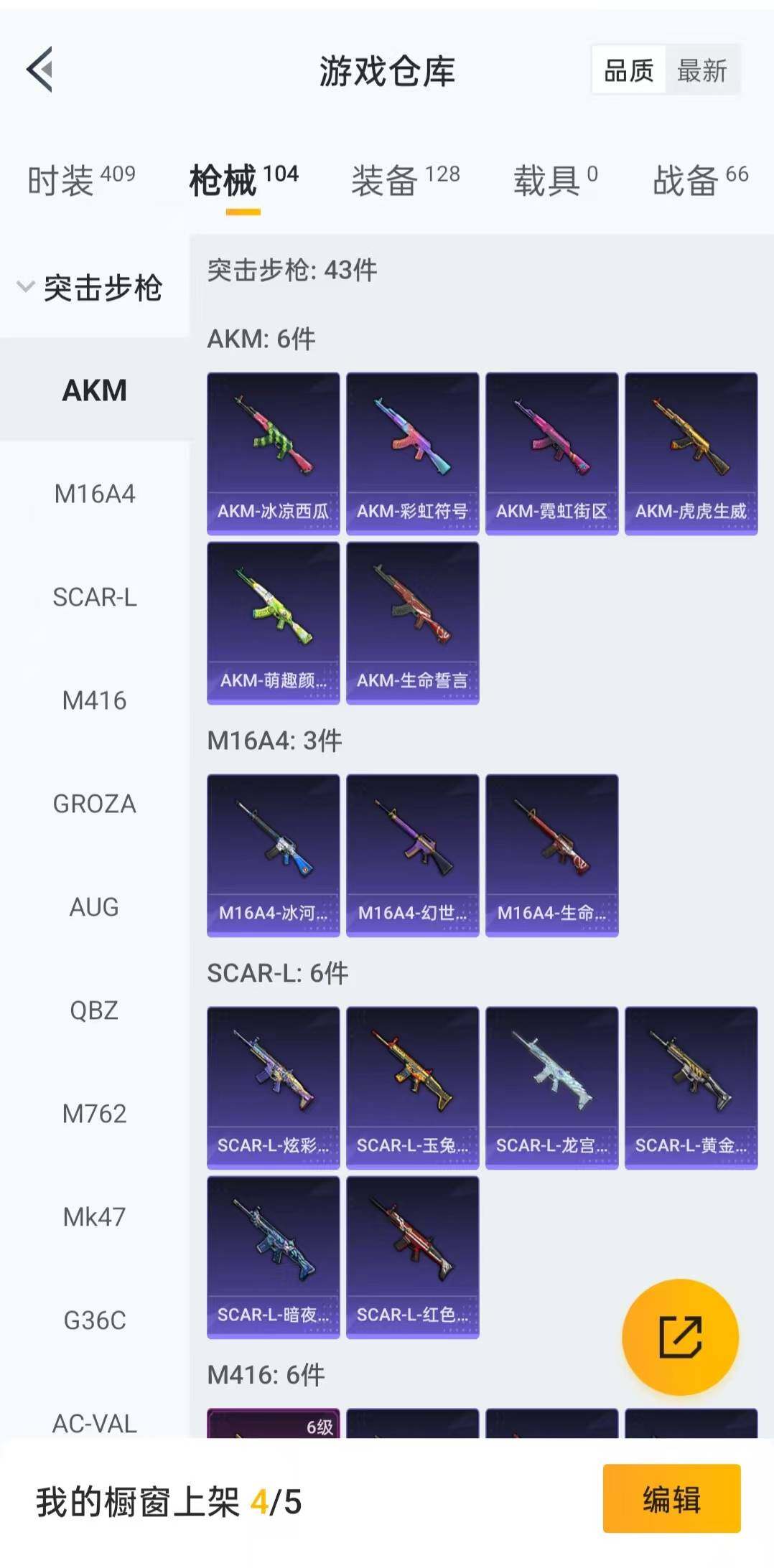Sort the warehouse by 品质

629,70
